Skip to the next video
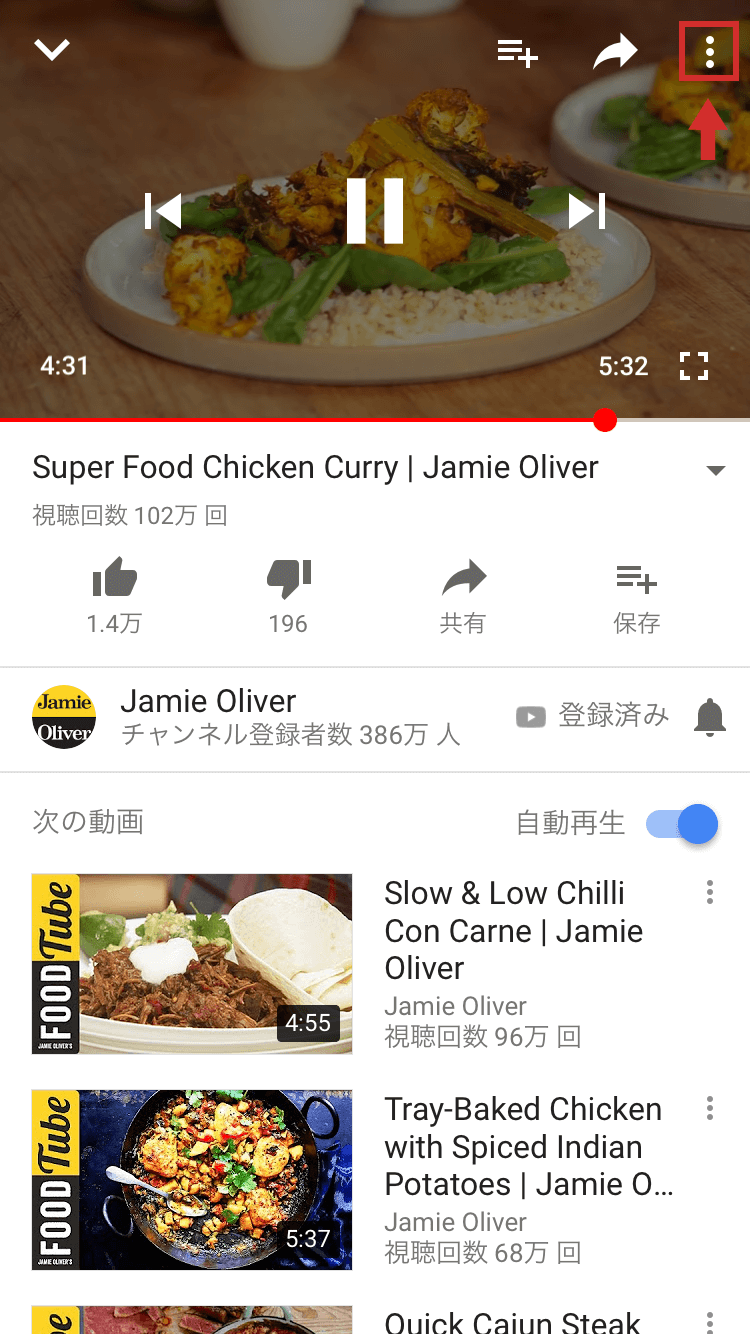750x1334 pixels. click(587, 211)
